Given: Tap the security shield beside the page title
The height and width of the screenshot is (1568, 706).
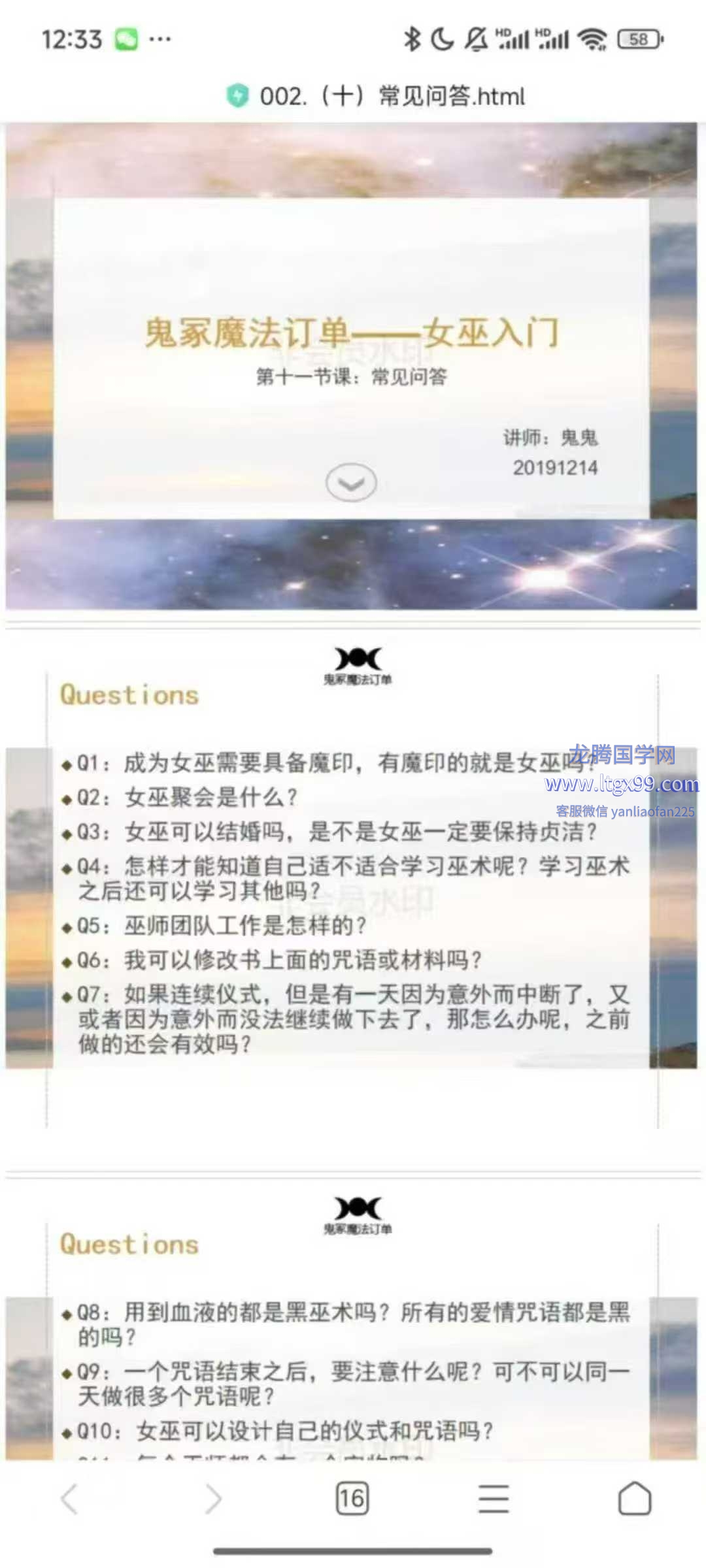Looking at the screenshot, I should [x=238, y=96].
